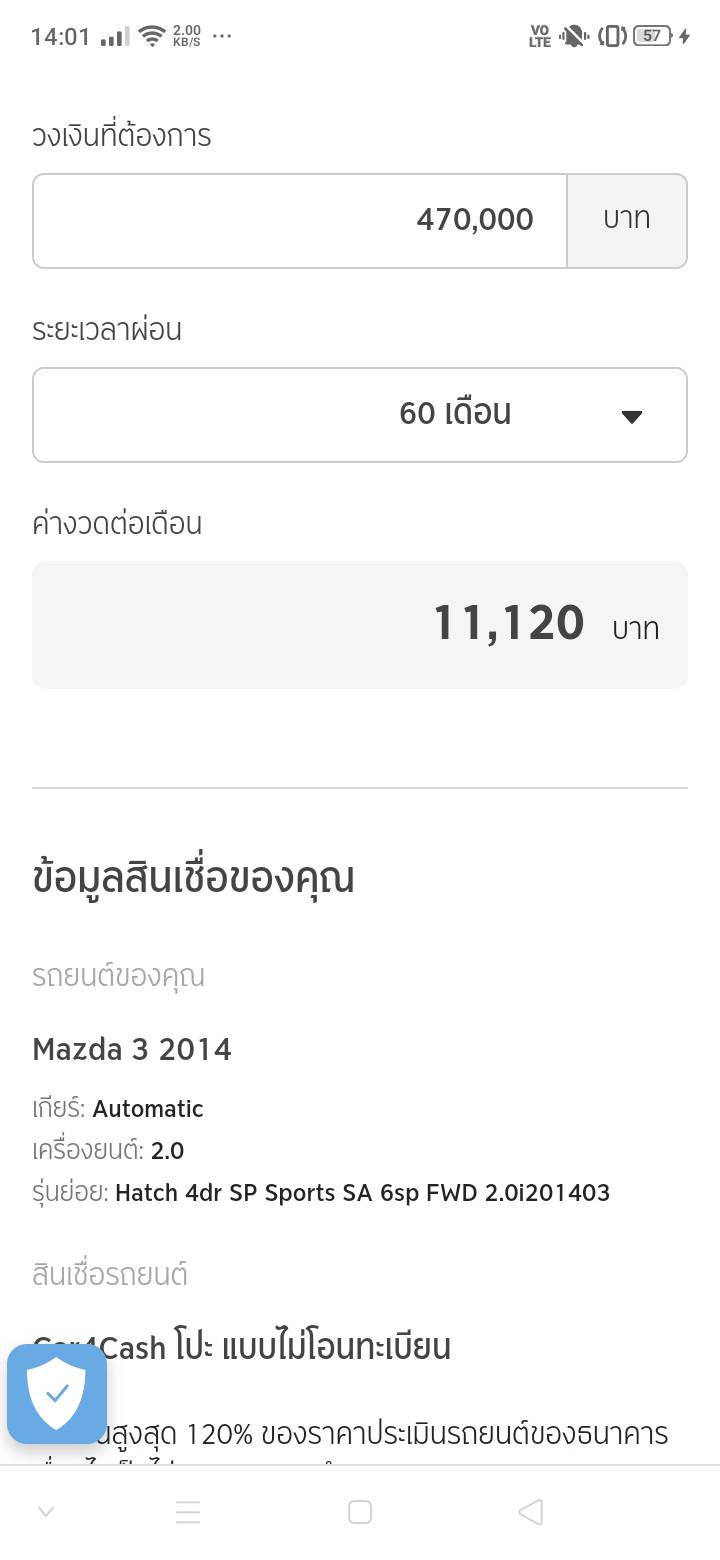Image resolution: width=720 pixels, height=1560 pixels.
Task: Go to home screen via square button
Action: (360, 1512)
